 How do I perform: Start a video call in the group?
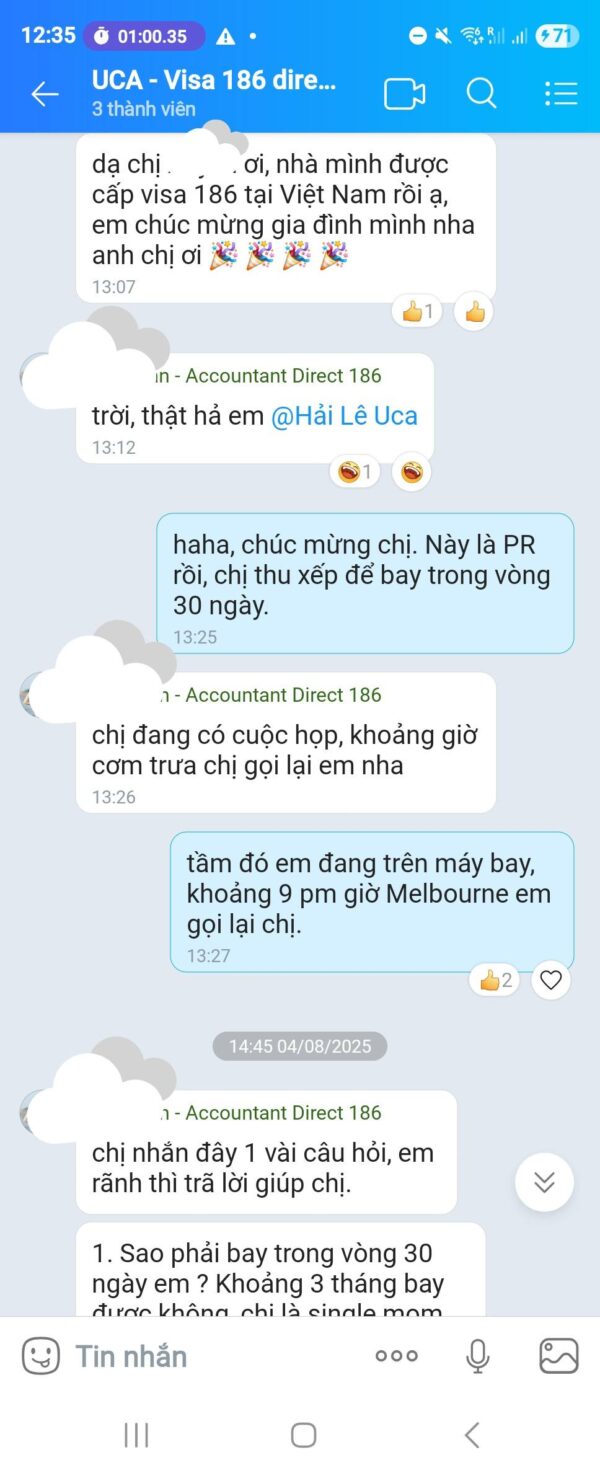[x=404, y=94]
